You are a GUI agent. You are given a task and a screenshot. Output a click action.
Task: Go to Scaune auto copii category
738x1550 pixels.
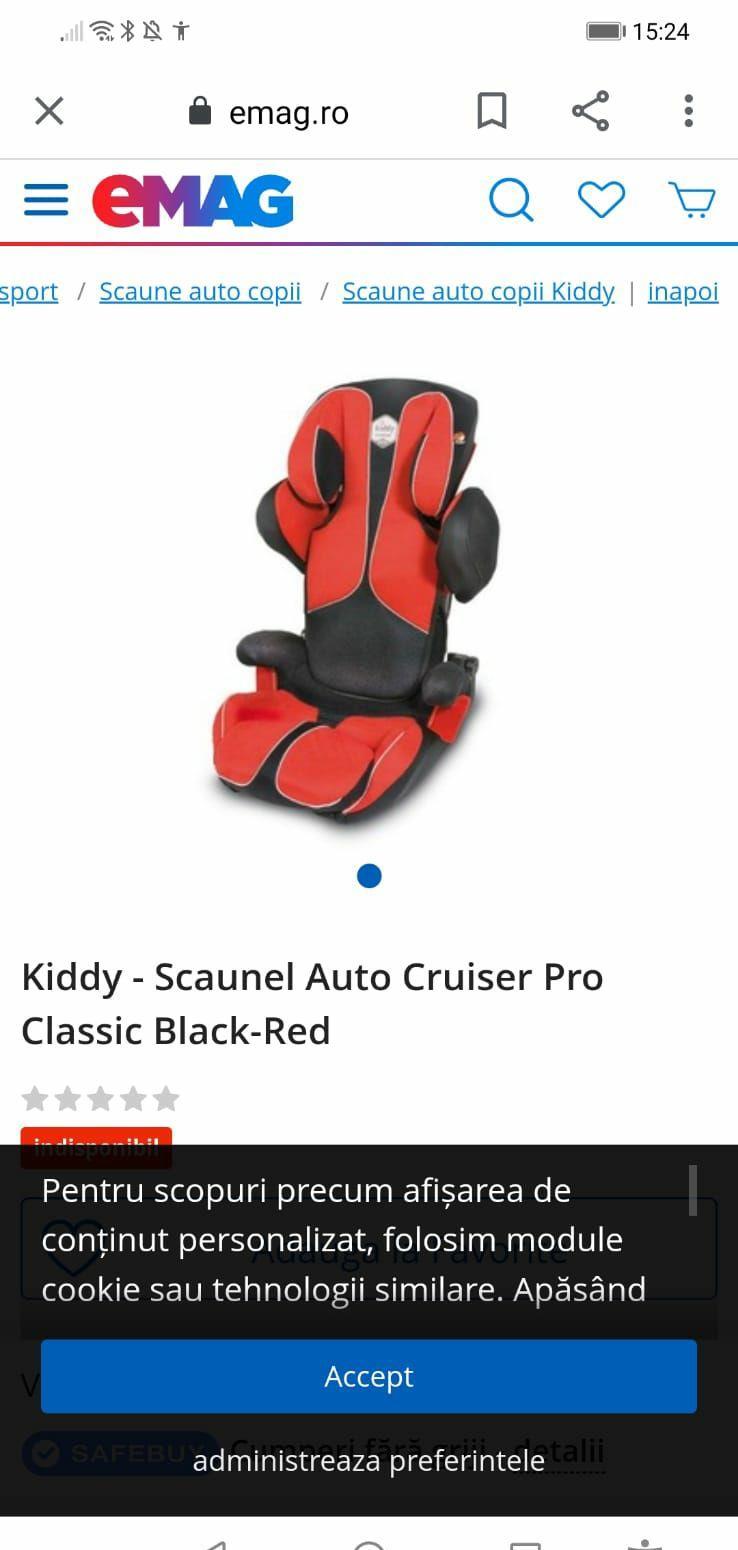pos(200,291)
